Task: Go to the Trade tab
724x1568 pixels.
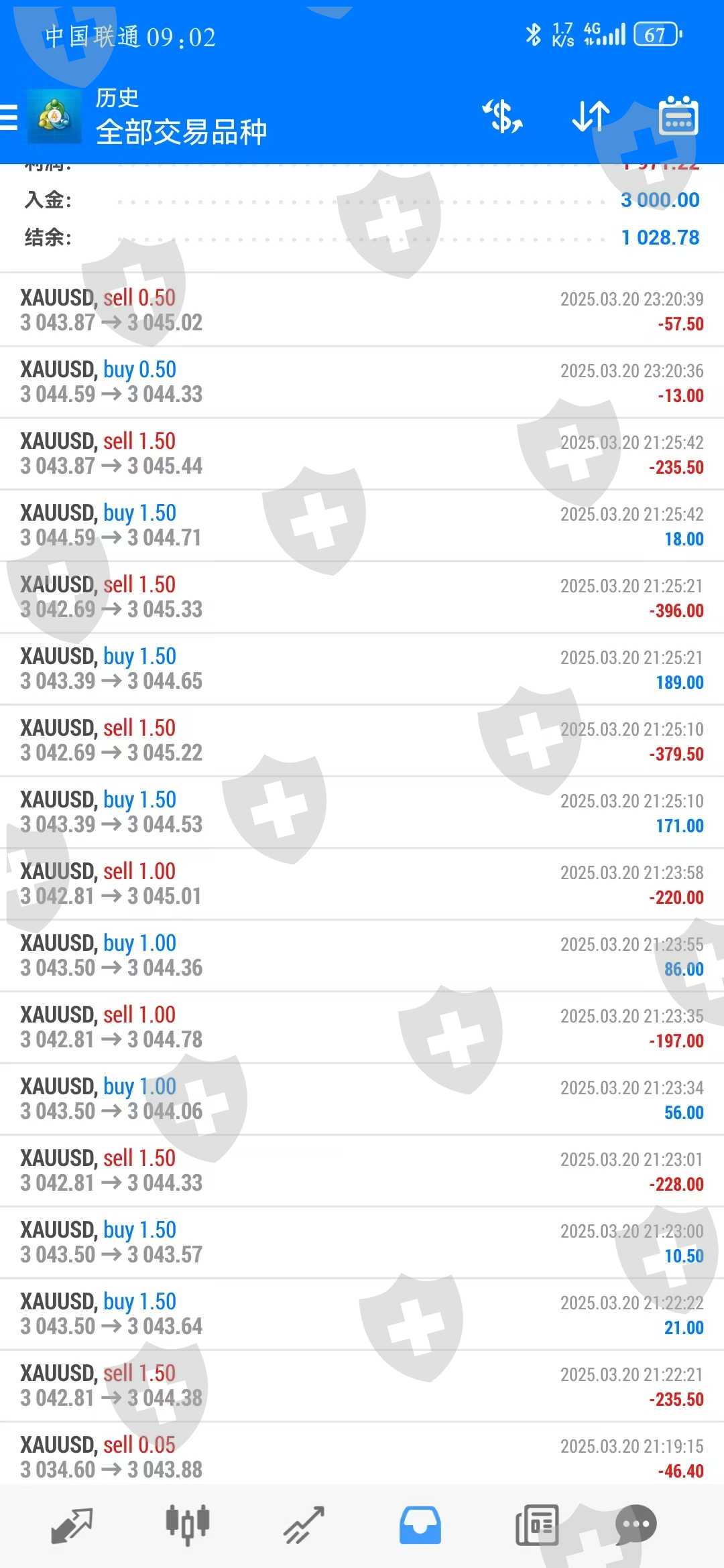Action: tap(304, 1525)
